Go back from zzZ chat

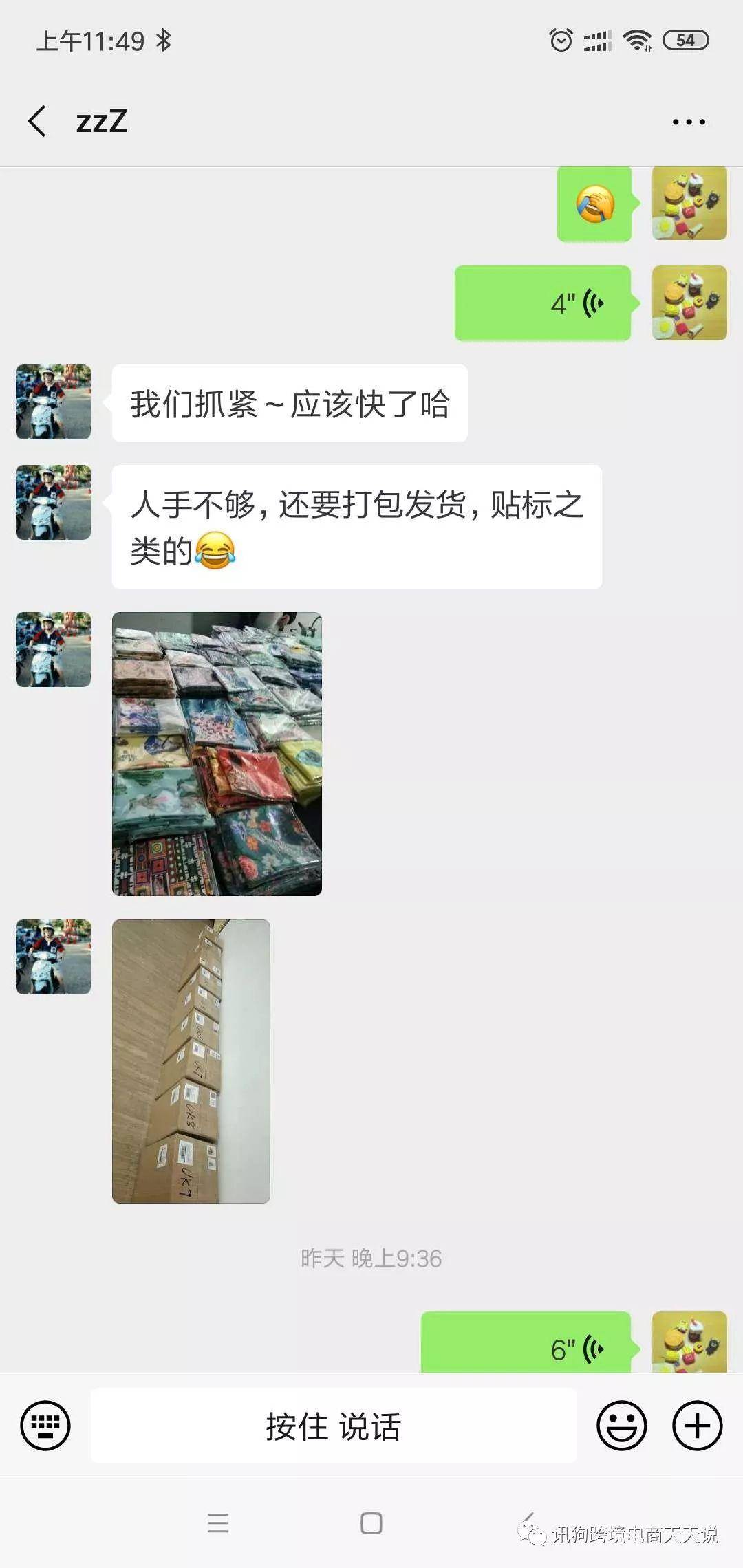pyautogui.click(x=37, y=121)
